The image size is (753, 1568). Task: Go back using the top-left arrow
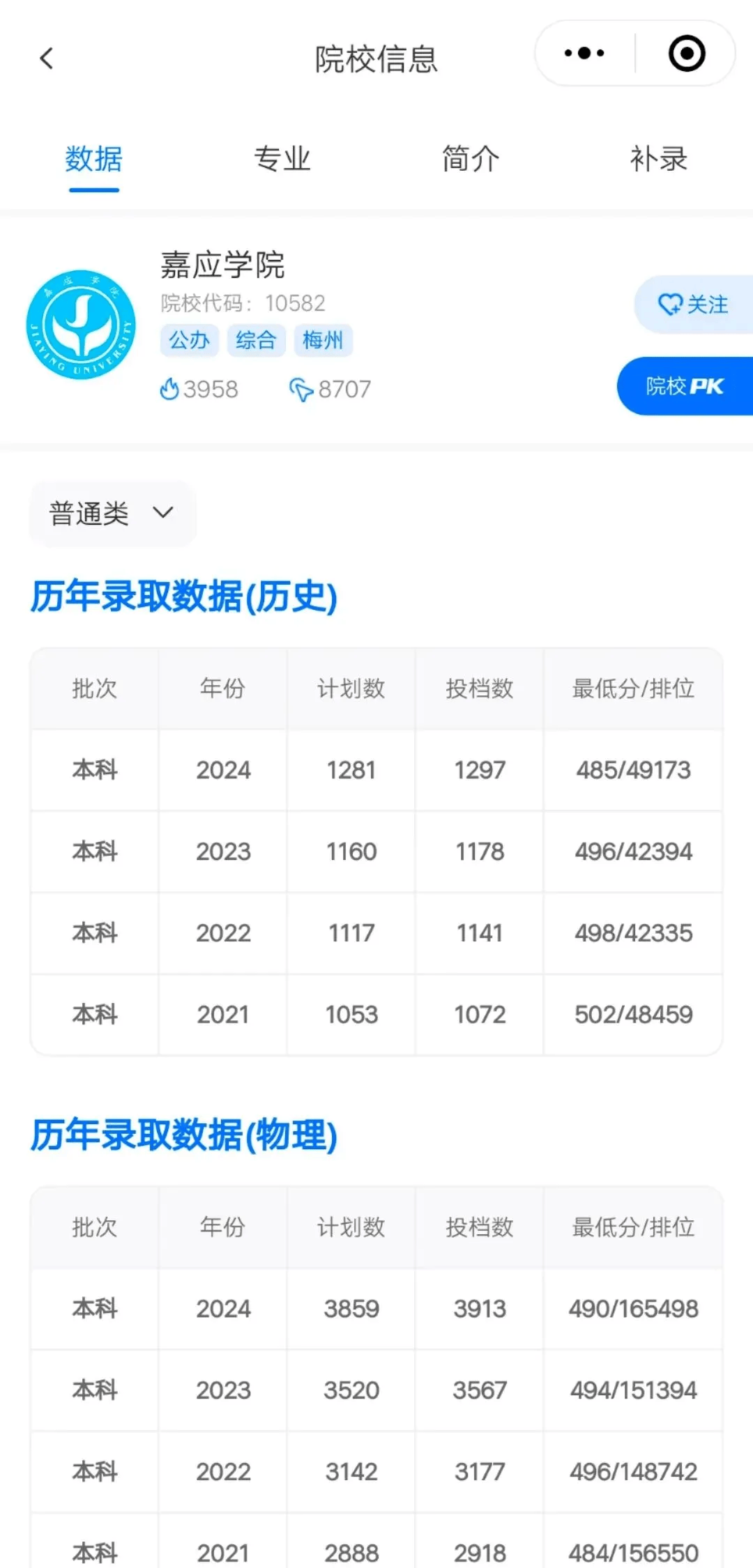[47, 59]
